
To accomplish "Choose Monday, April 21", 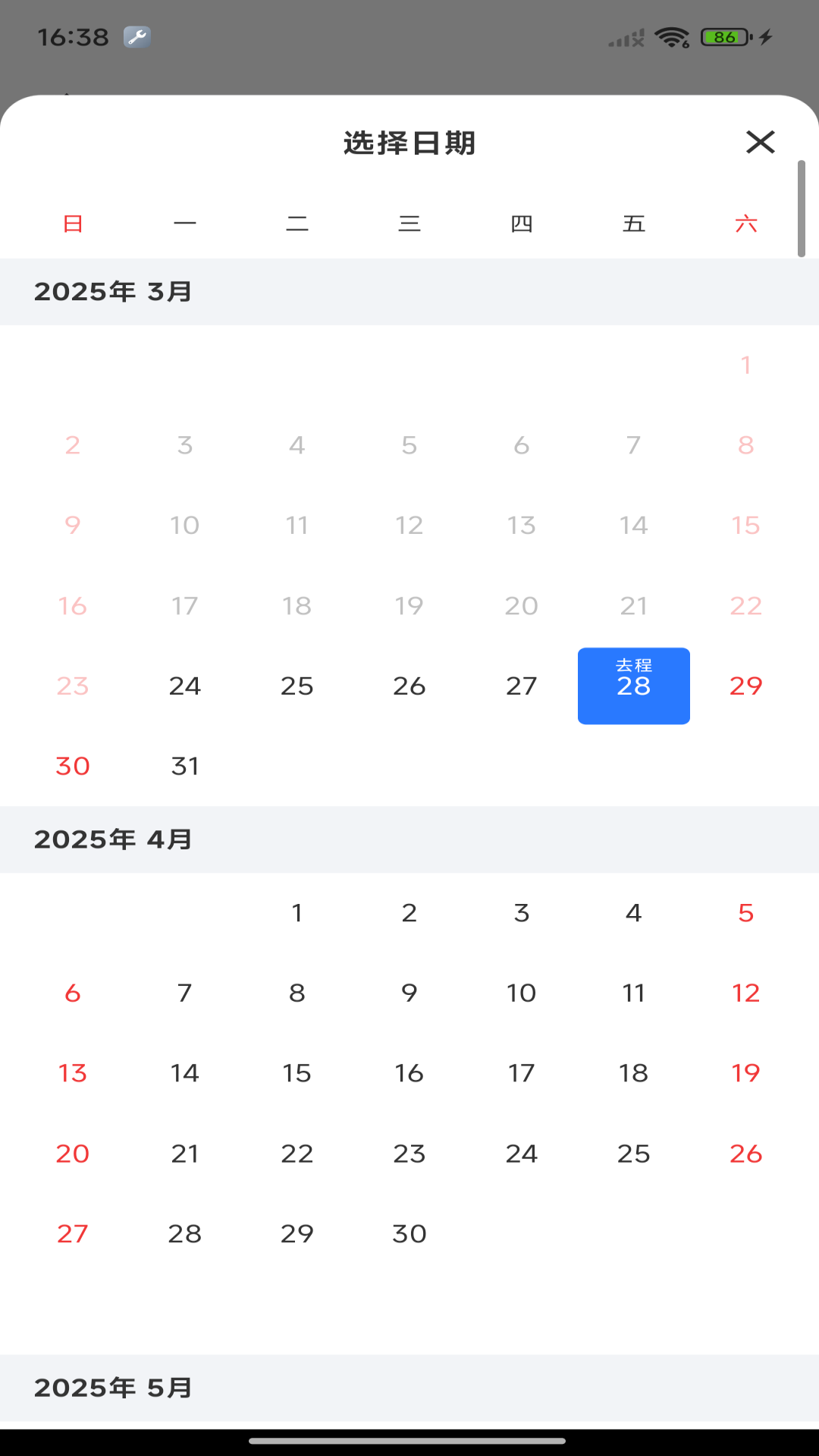I will tap(185, 1154).
